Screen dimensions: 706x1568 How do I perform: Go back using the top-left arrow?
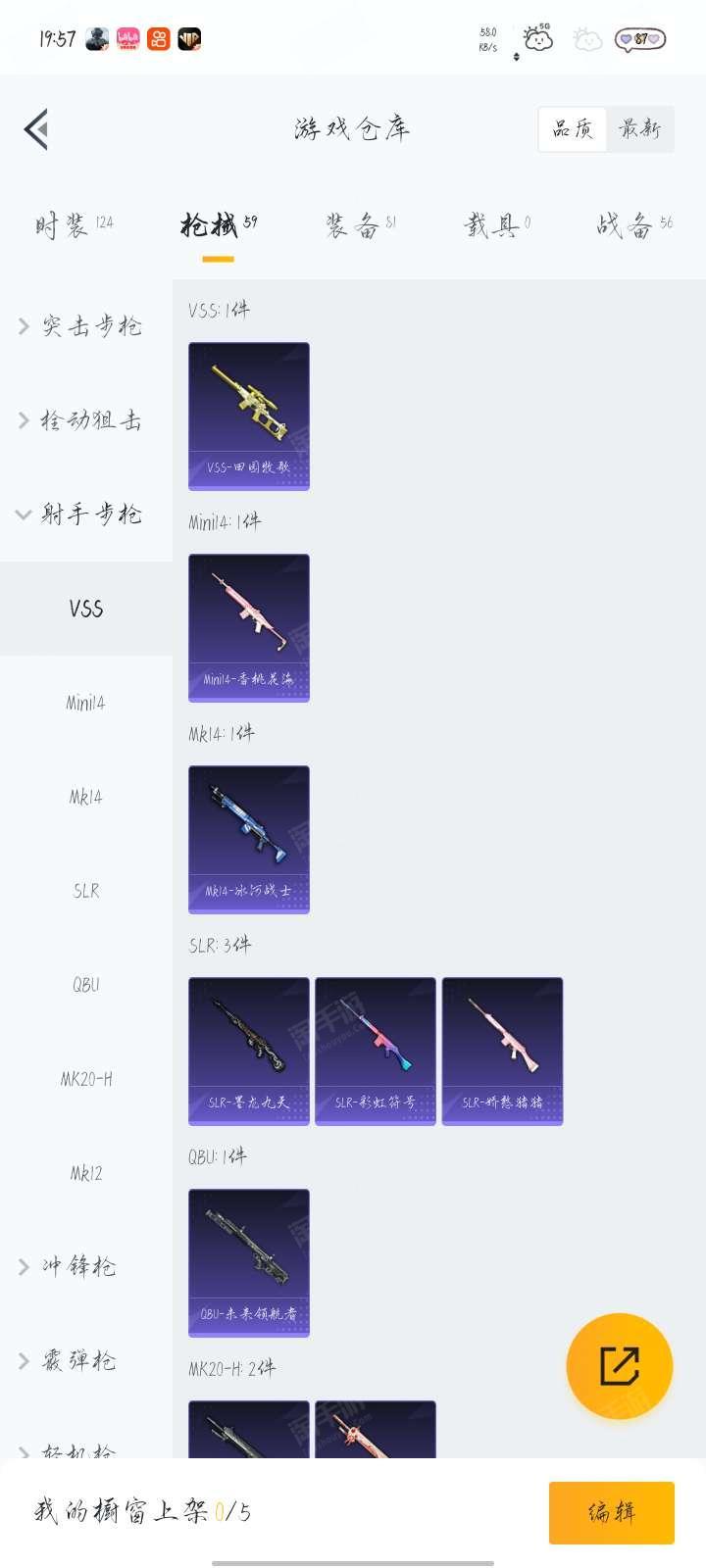tap(37, 129)
